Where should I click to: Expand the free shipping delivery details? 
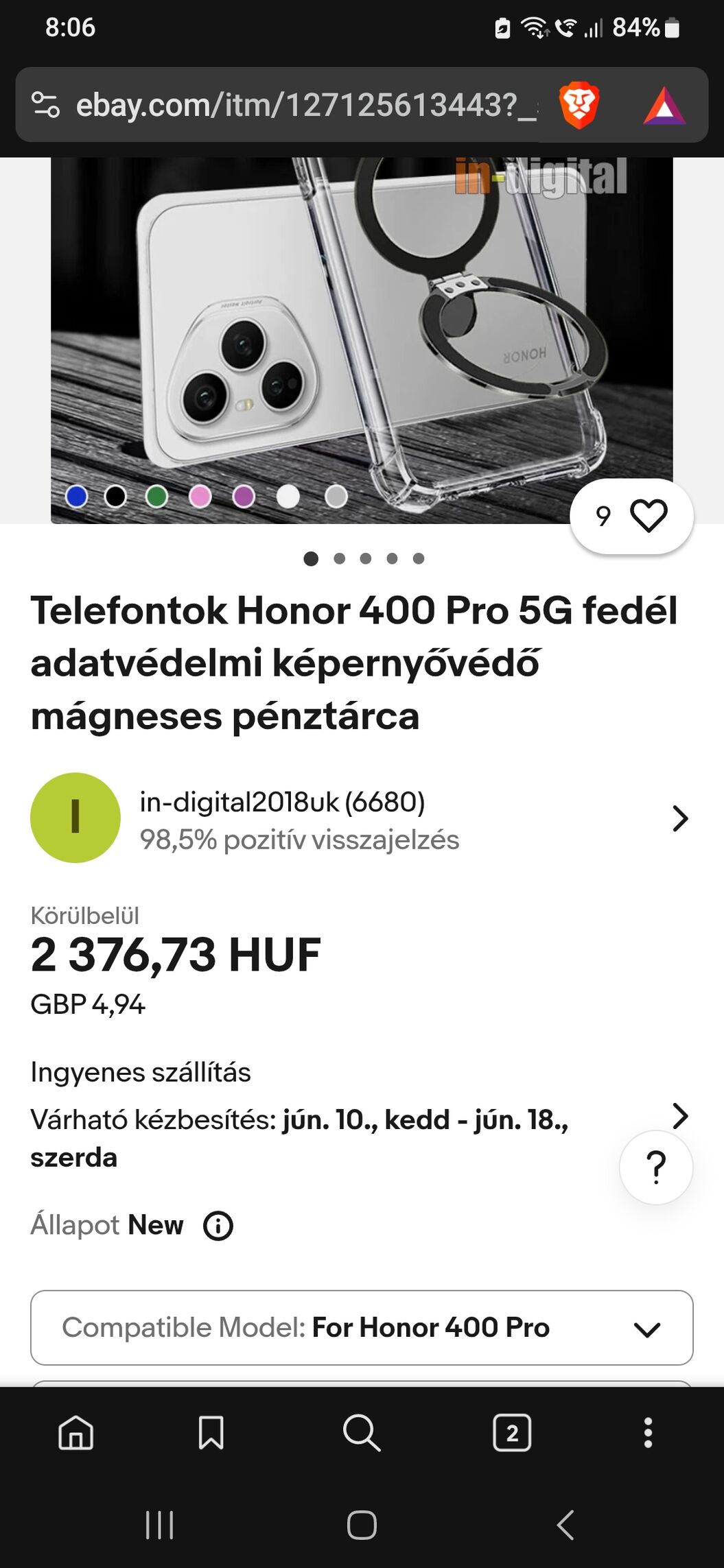click(x=679, y=1115)
